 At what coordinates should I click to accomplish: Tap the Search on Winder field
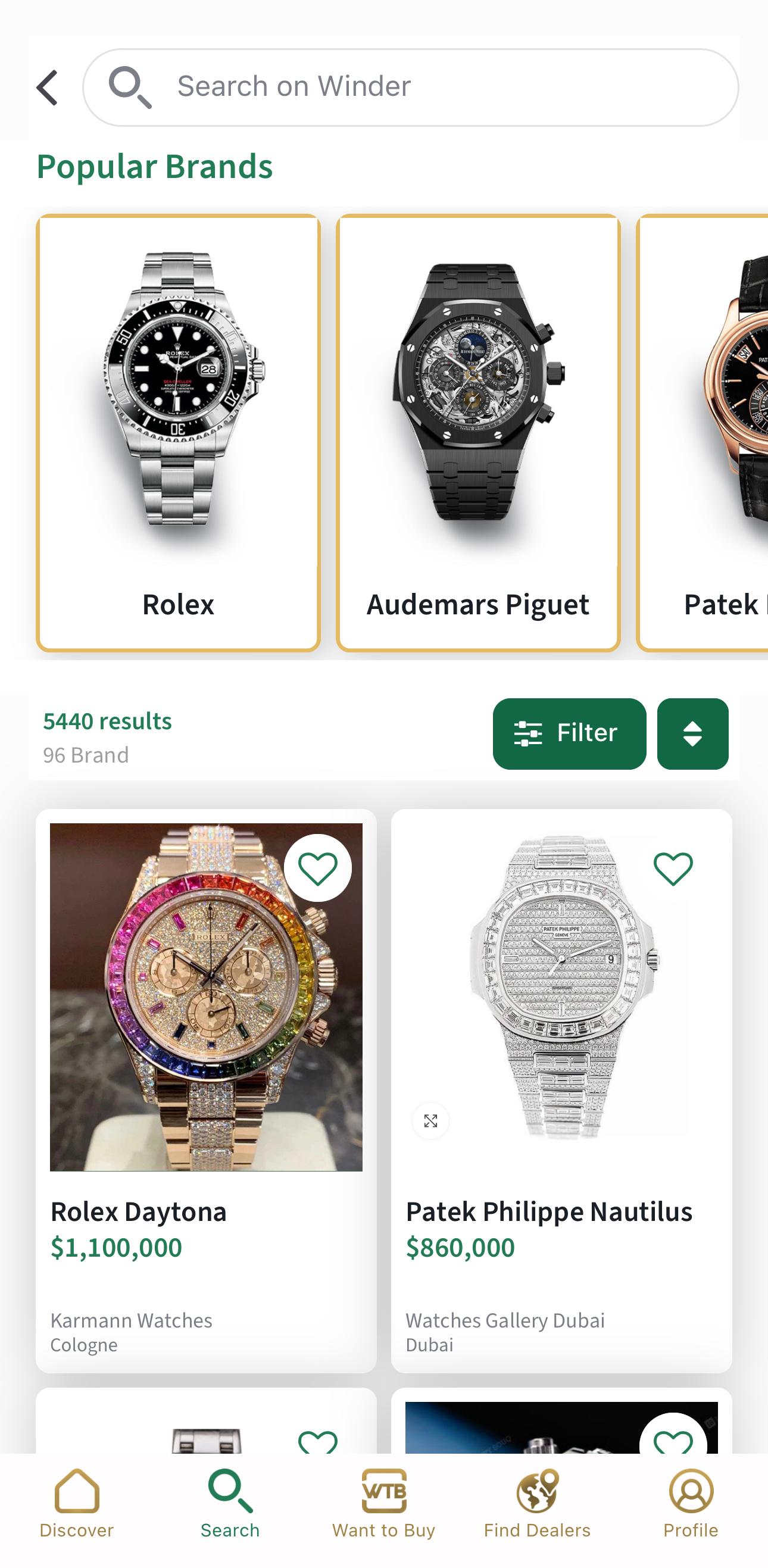pyautogui.click(x=411, y=87)
